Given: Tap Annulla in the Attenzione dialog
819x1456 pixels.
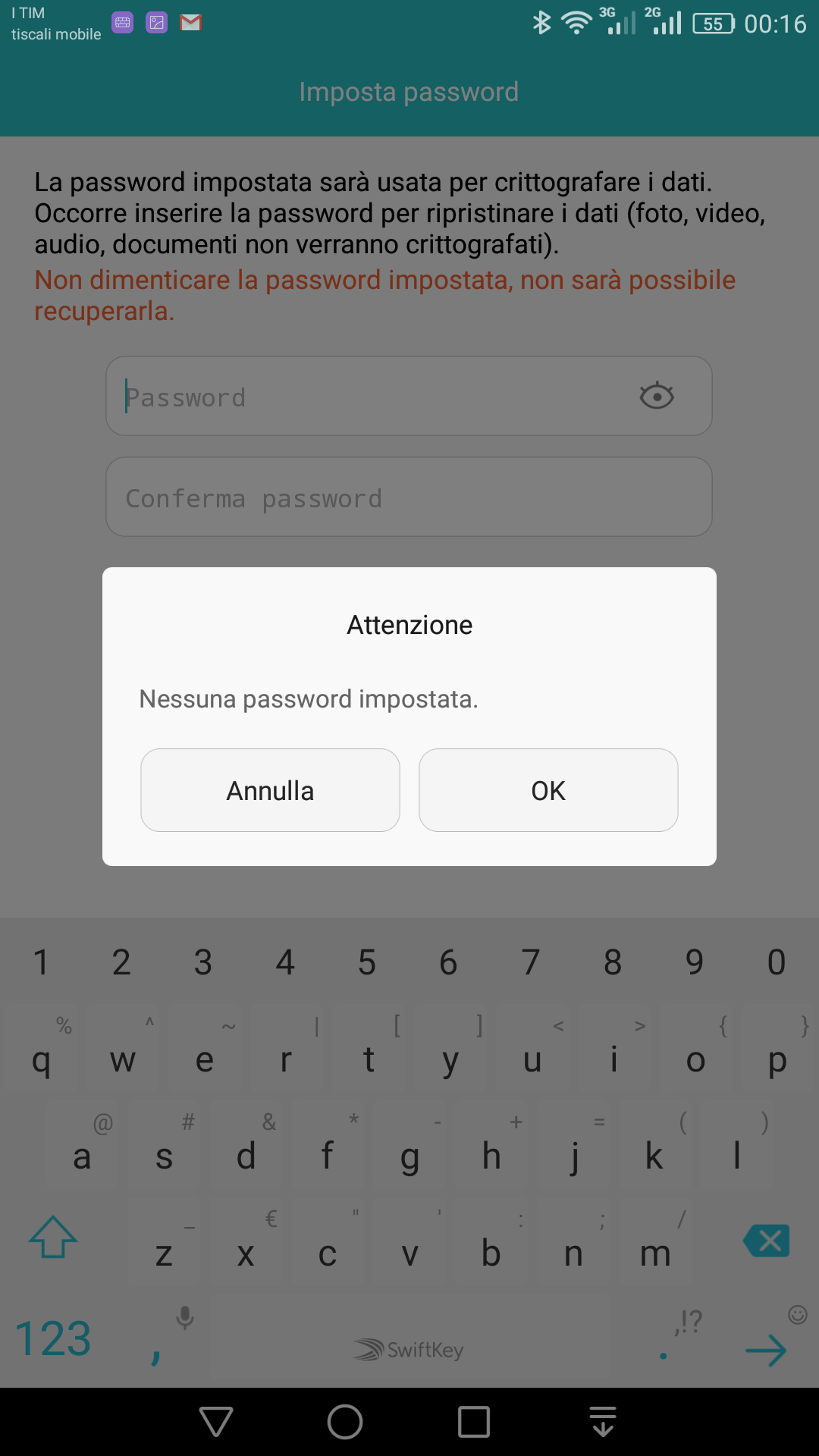Looking at the screenshot, I should [x=270, y=790].
